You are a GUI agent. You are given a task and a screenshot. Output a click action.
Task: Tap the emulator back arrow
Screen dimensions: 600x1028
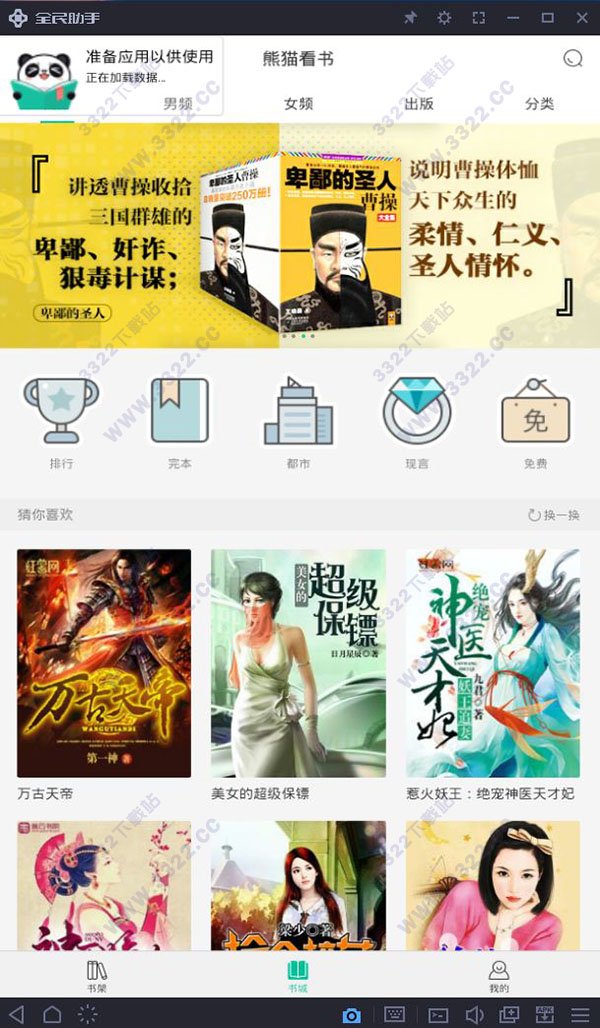(x=15, y=1014)
